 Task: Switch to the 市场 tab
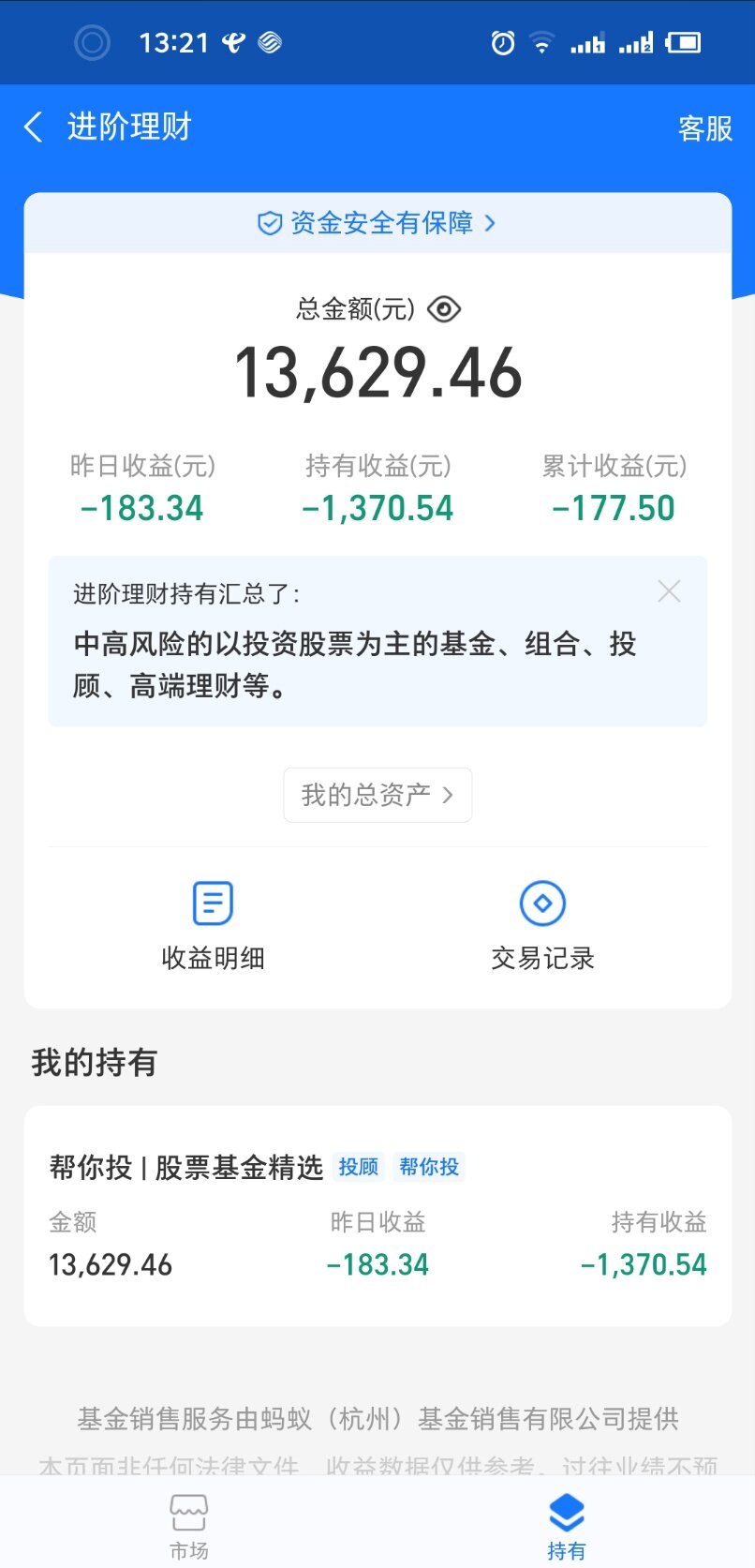coord(189,1524)
